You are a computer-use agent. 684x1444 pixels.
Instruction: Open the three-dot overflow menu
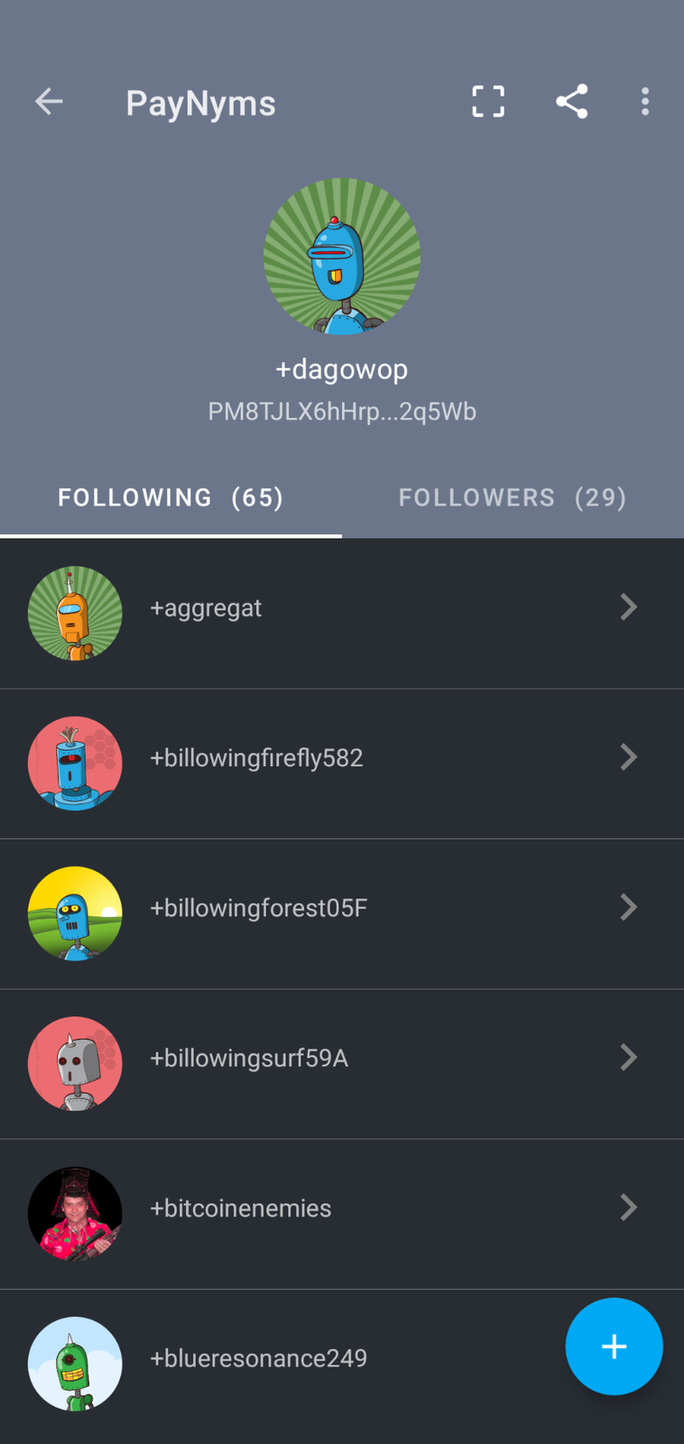coord(645,102)
